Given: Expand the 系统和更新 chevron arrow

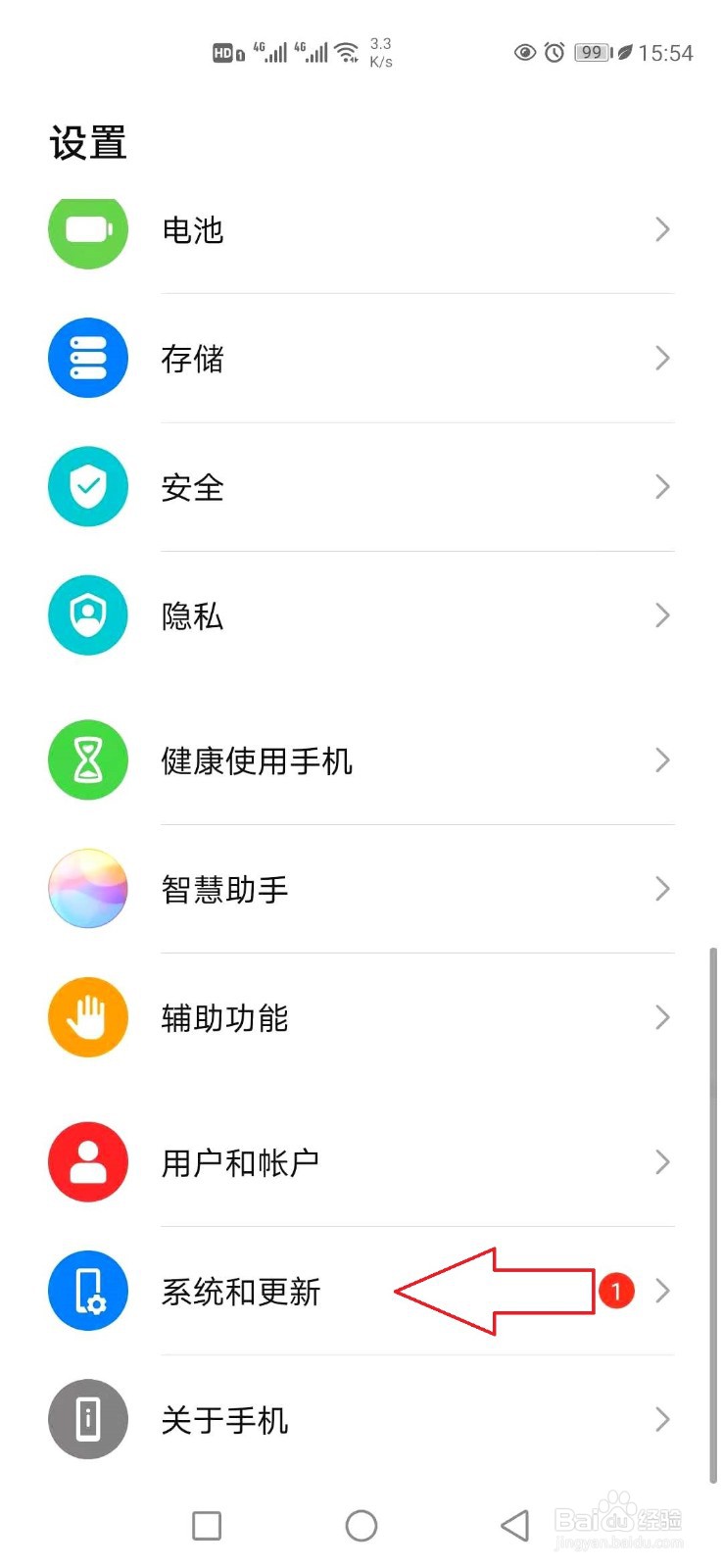Looking at the screenshot, I should point(662,1292).
